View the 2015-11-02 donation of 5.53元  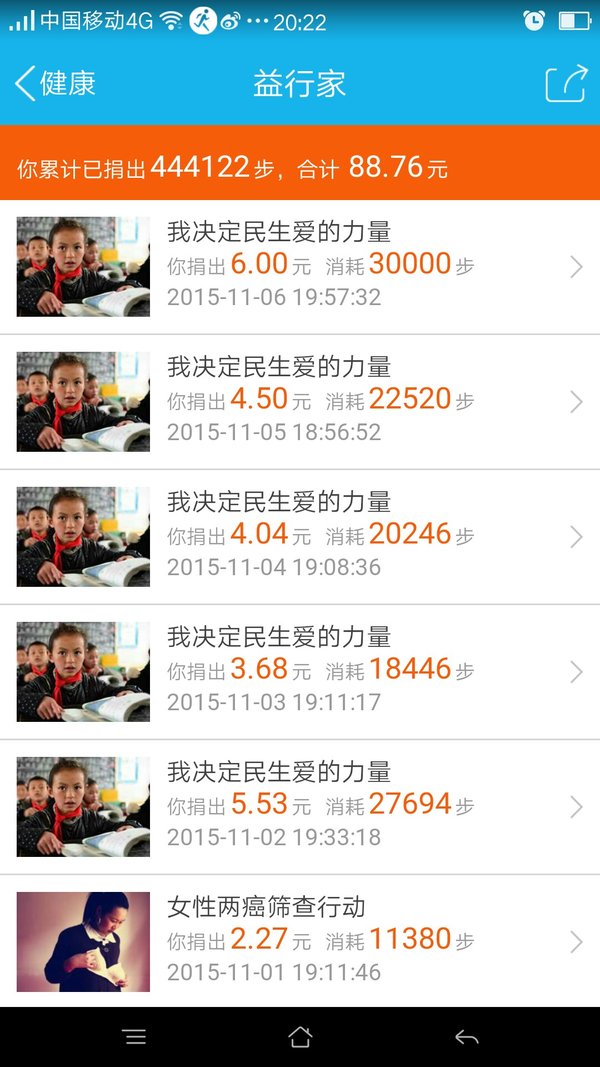coord(300,806)
